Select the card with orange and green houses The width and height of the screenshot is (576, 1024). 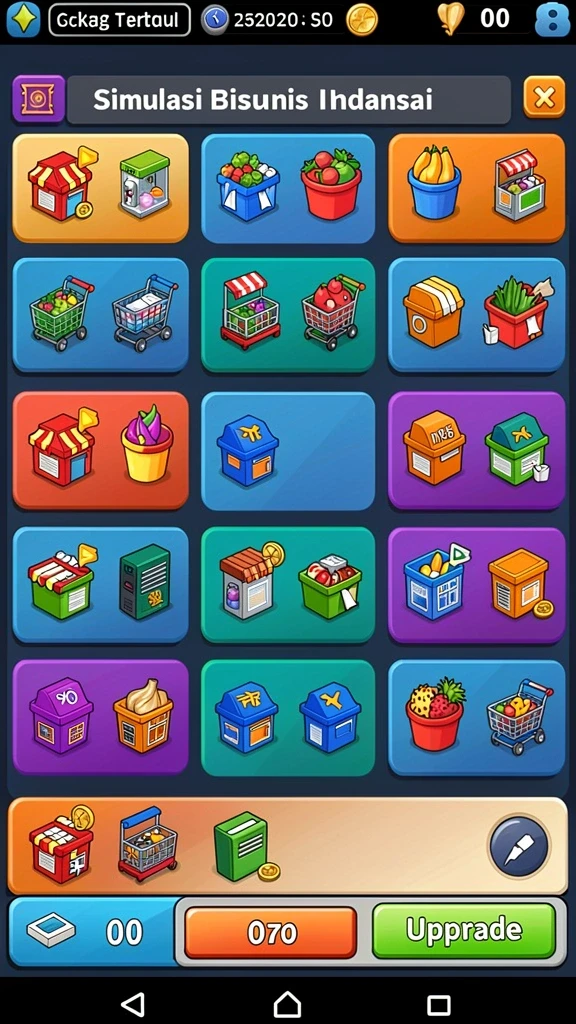477,450
